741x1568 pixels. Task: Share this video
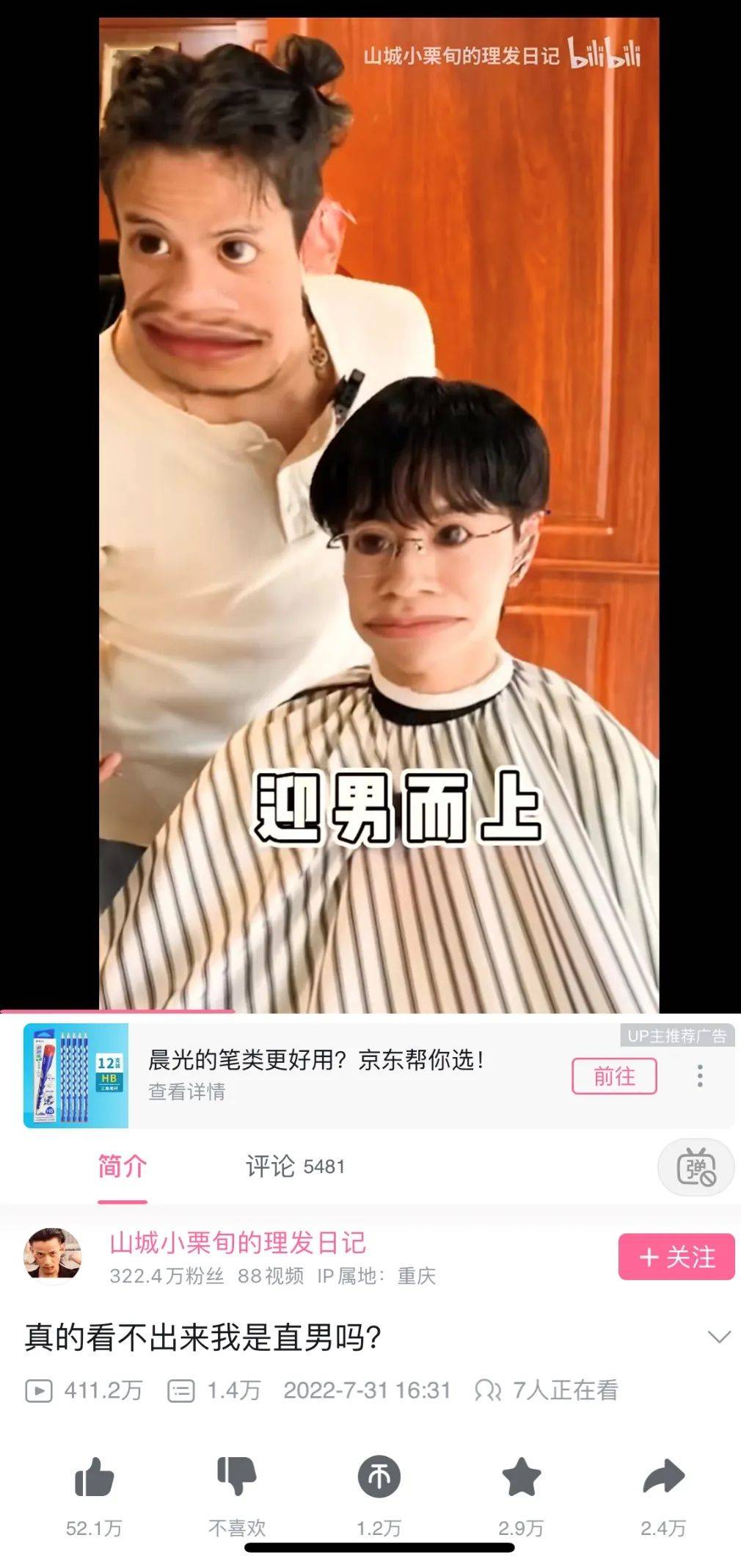[663, 1477]
